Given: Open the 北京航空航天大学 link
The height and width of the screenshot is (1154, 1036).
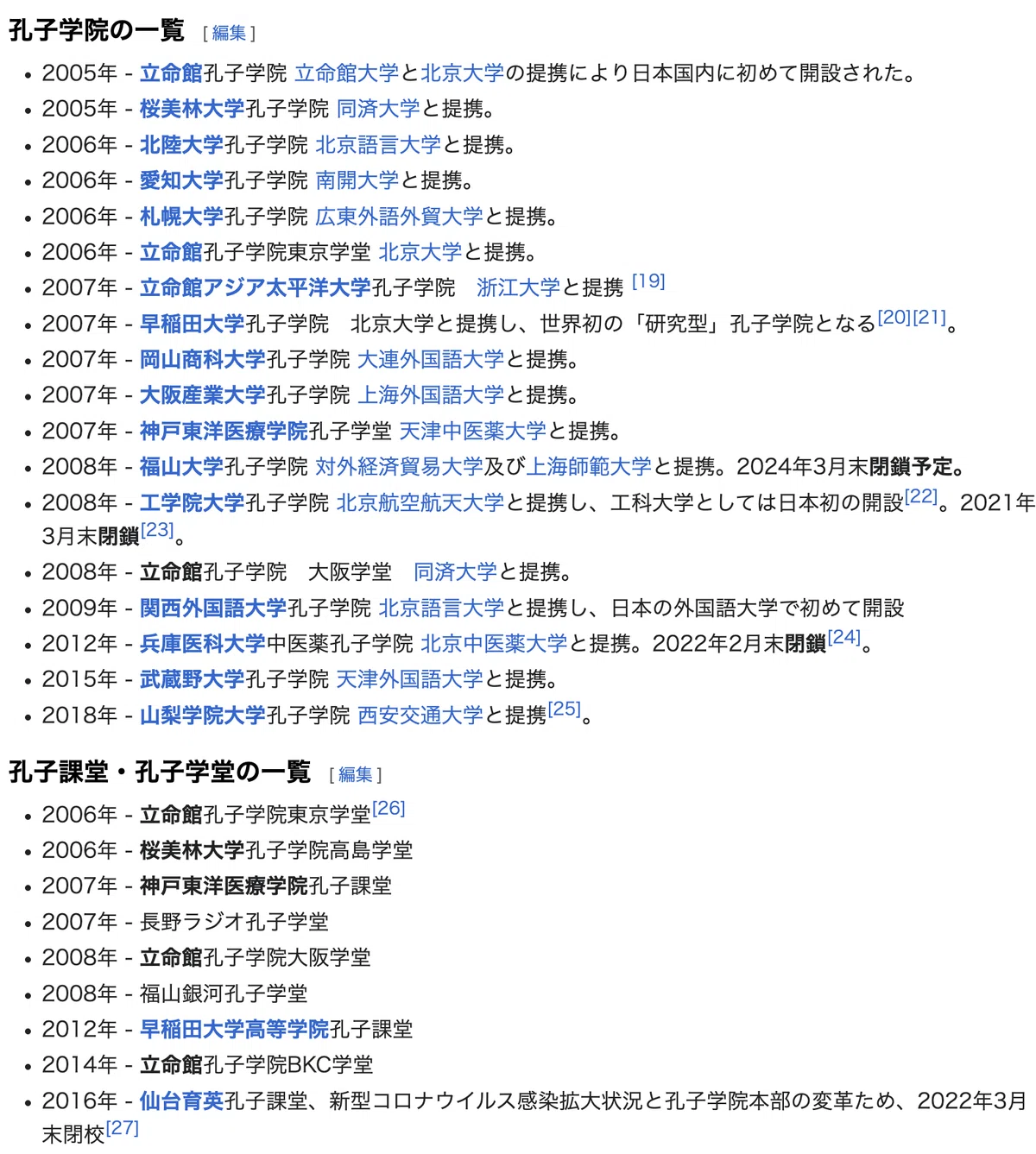Looking at the screenshot, I should tap(420, 502).
